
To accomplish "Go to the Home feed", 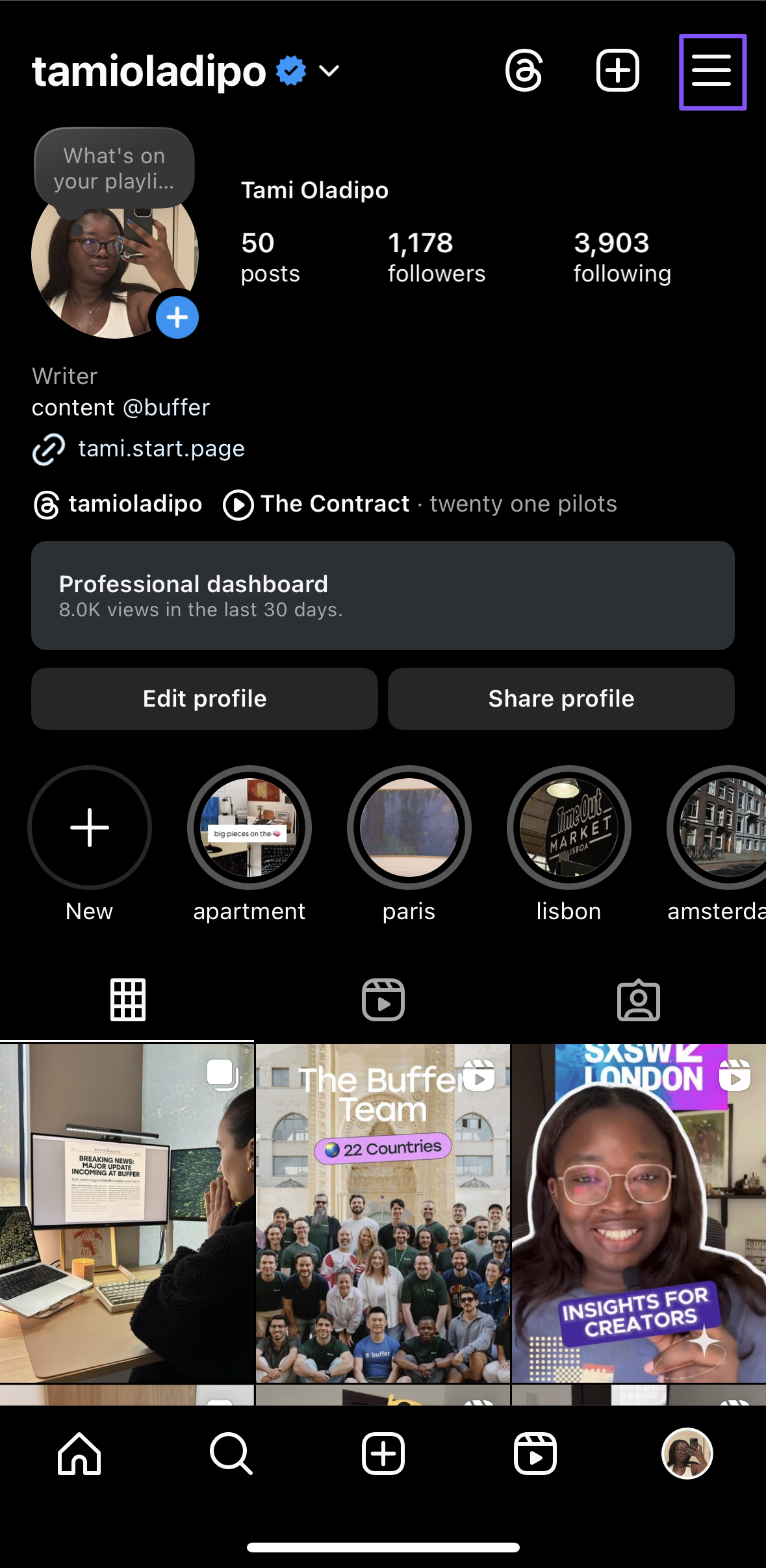I will coord(79,1454).
